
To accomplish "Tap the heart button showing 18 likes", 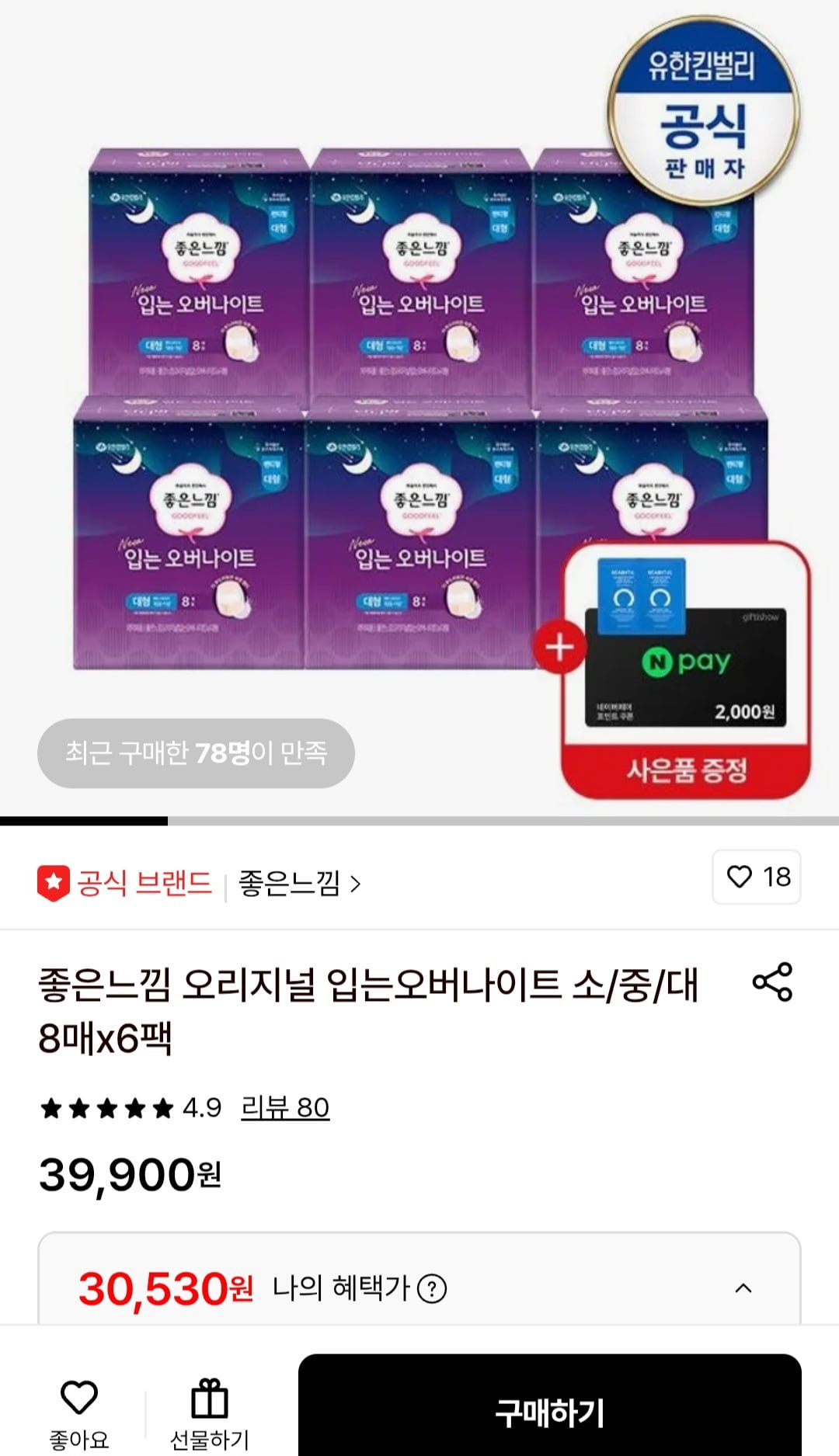I will click(x=757, y=877).
